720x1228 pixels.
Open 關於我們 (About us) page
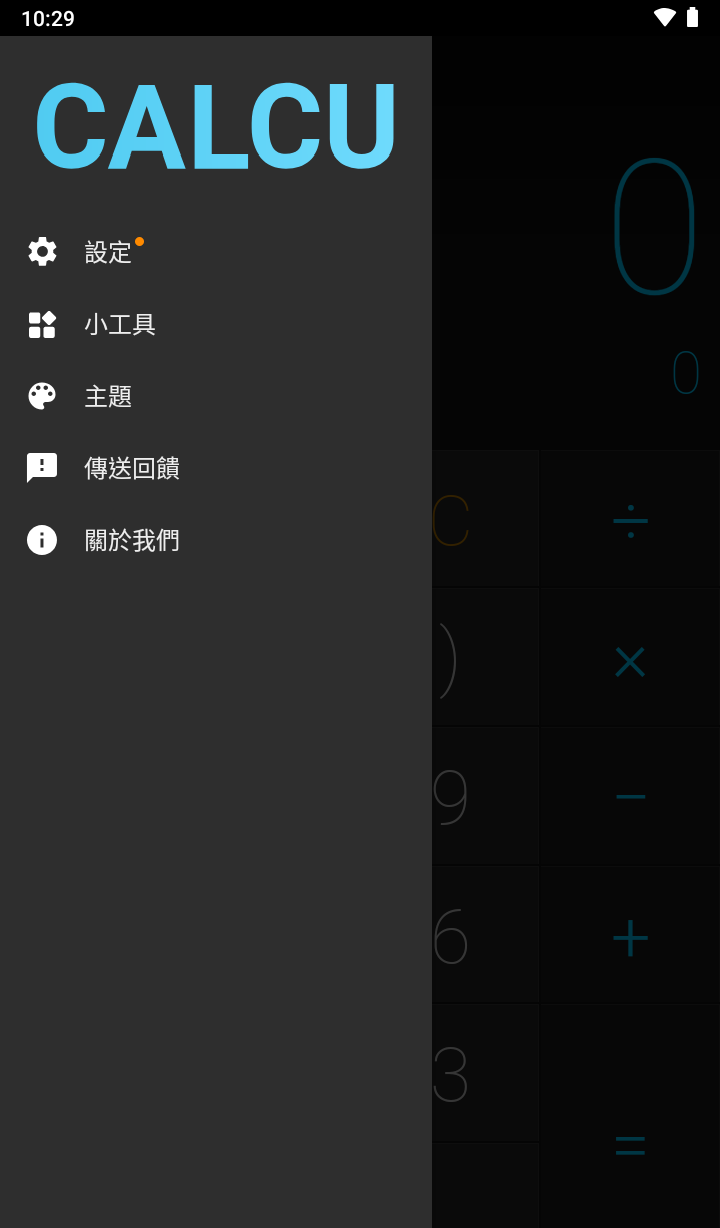tap(132, 540)
